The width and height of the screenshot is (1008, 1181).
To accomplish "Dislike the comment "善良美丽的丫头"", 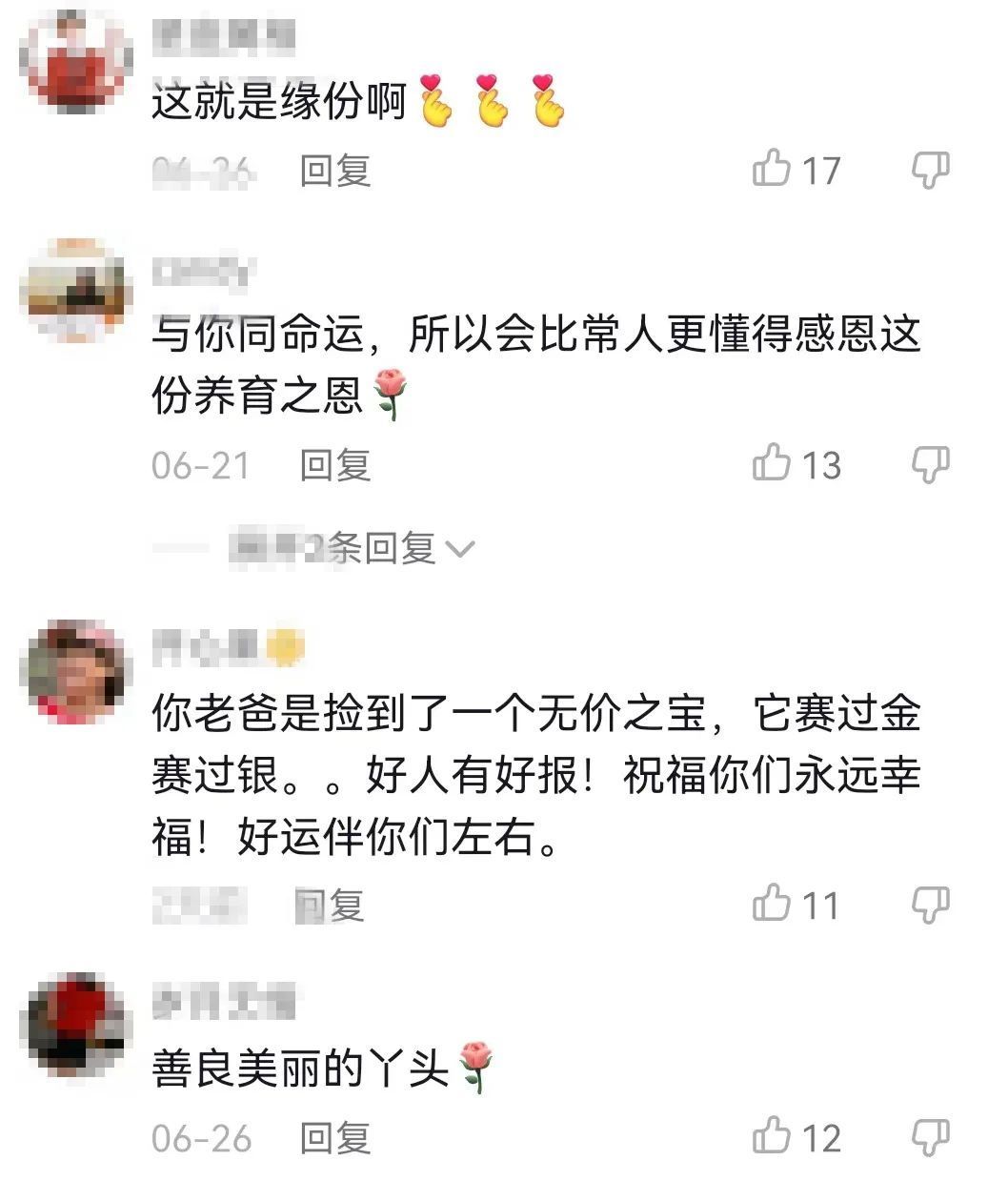I will 930,1137.
